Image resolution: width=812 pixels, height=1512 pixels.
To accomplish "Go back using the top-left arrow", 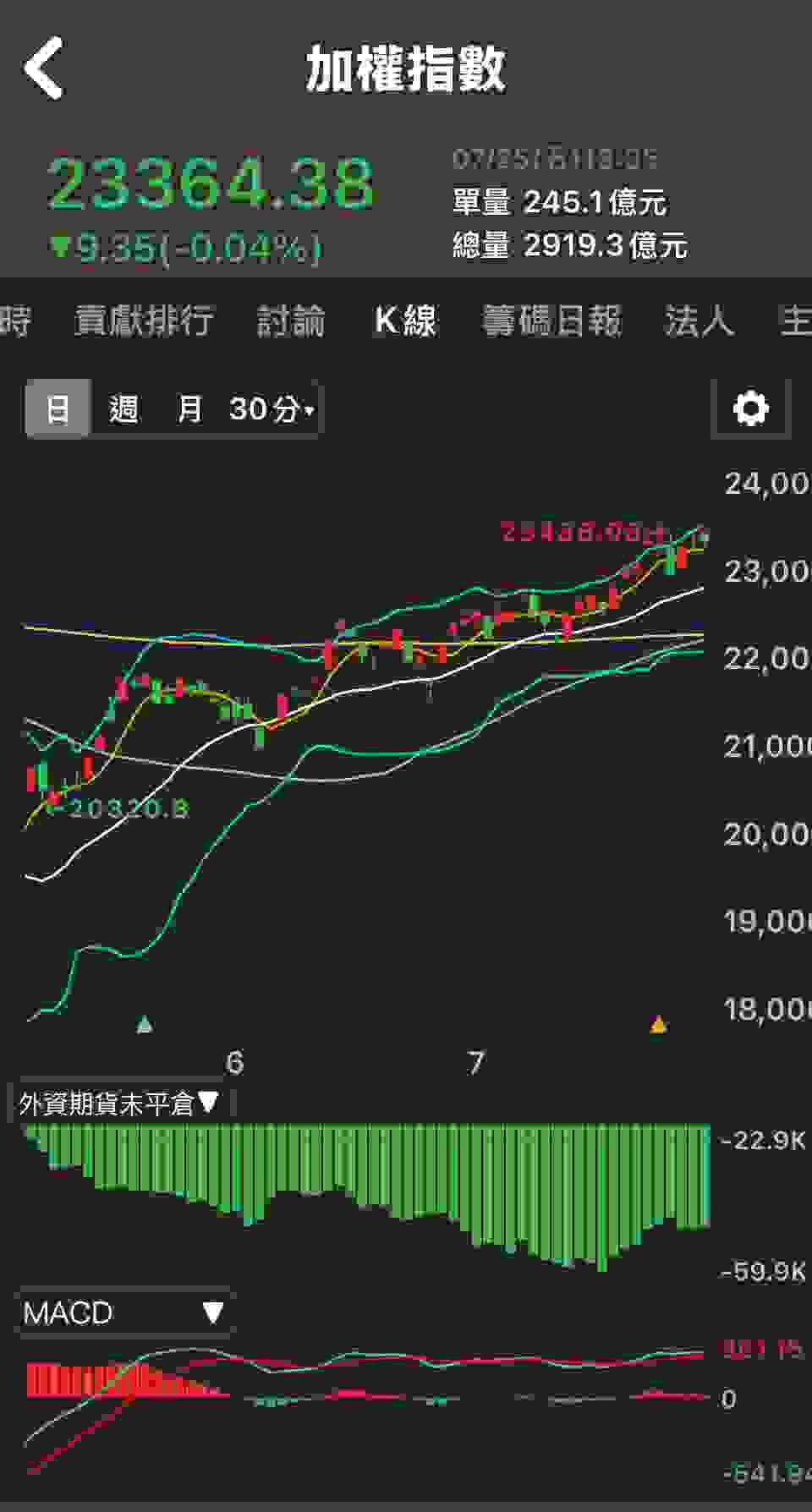I will [44, 68].
